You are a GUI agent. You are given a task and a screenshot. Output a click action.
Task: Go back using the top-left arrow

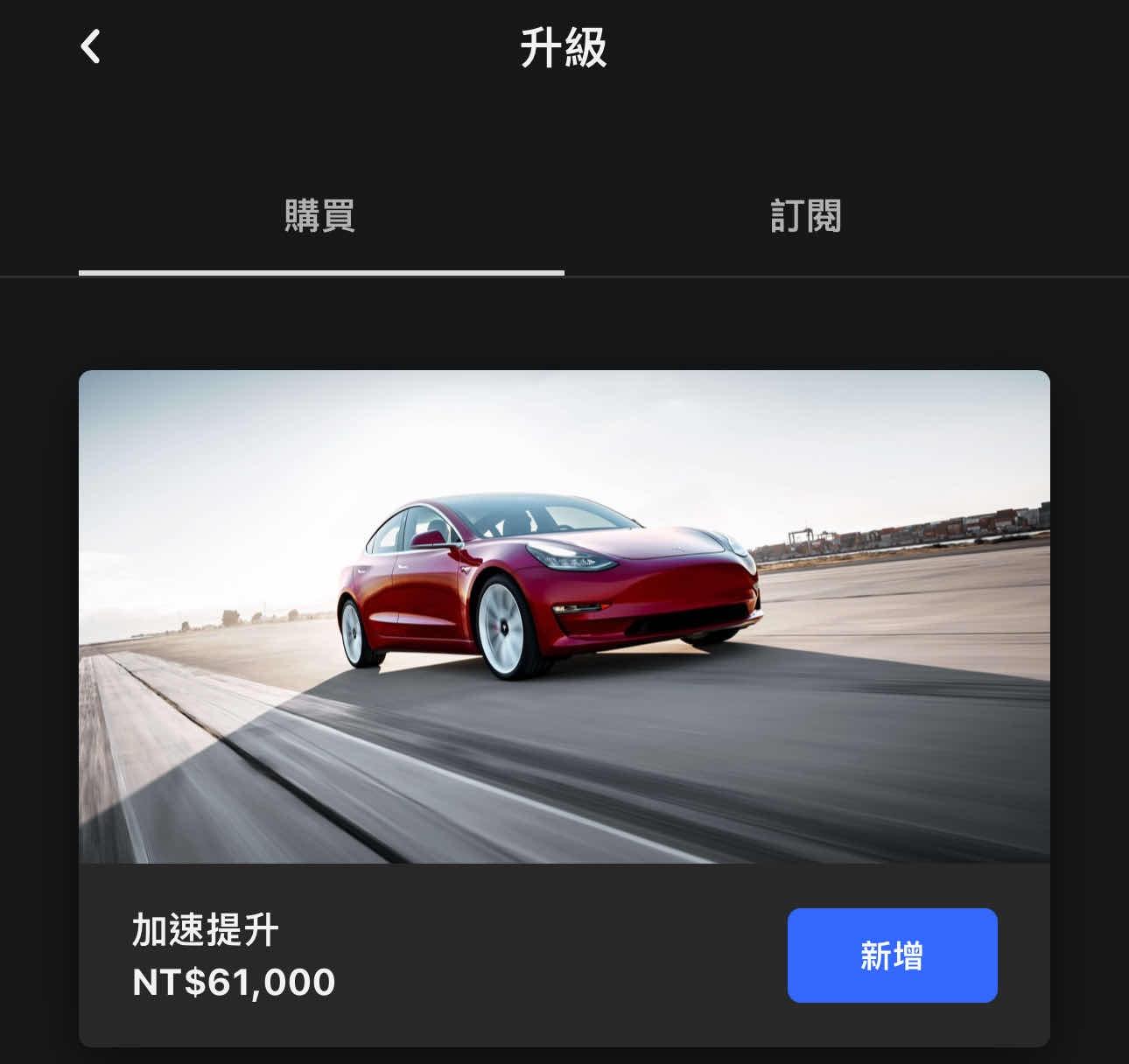coord(91,46)
